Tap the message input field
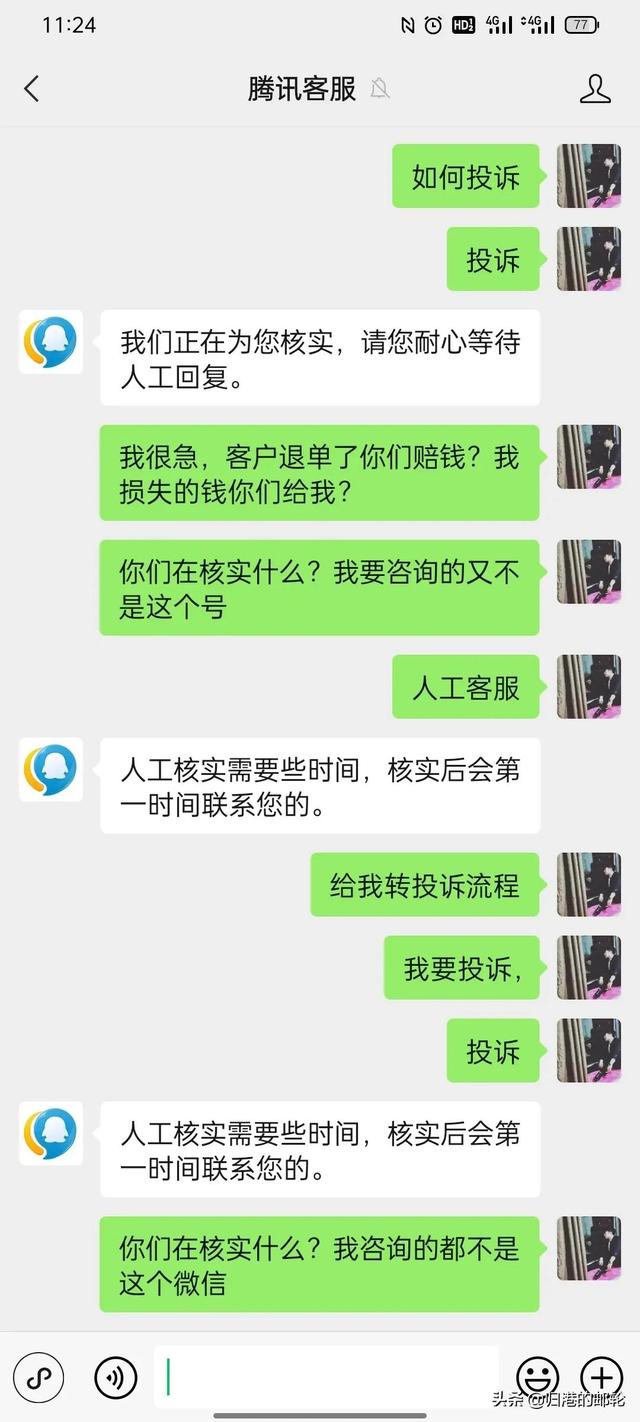The height and width of the screenshot is (1422, 640). (x=327, y=1377)
